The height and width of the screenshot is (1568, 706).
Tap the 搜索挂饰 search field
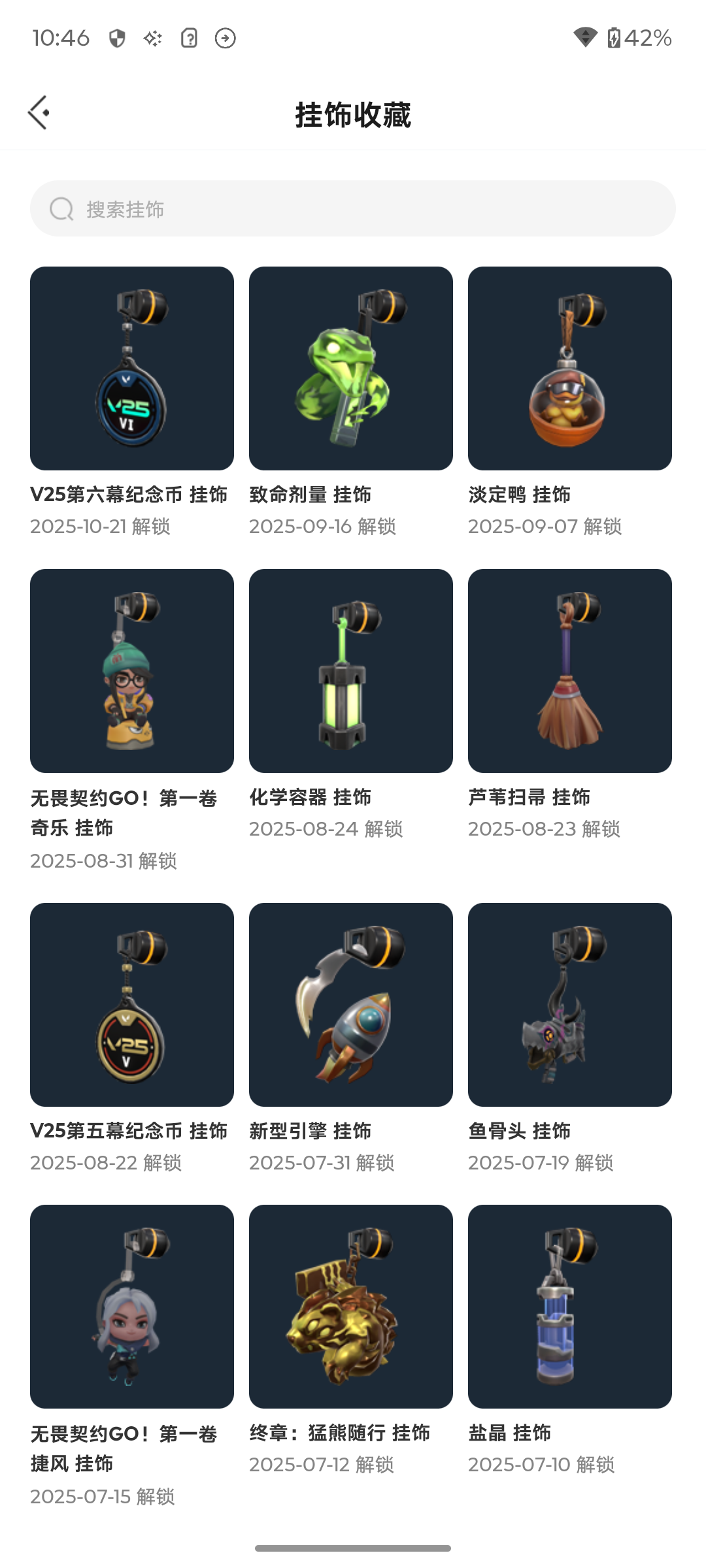click(353, 209)
